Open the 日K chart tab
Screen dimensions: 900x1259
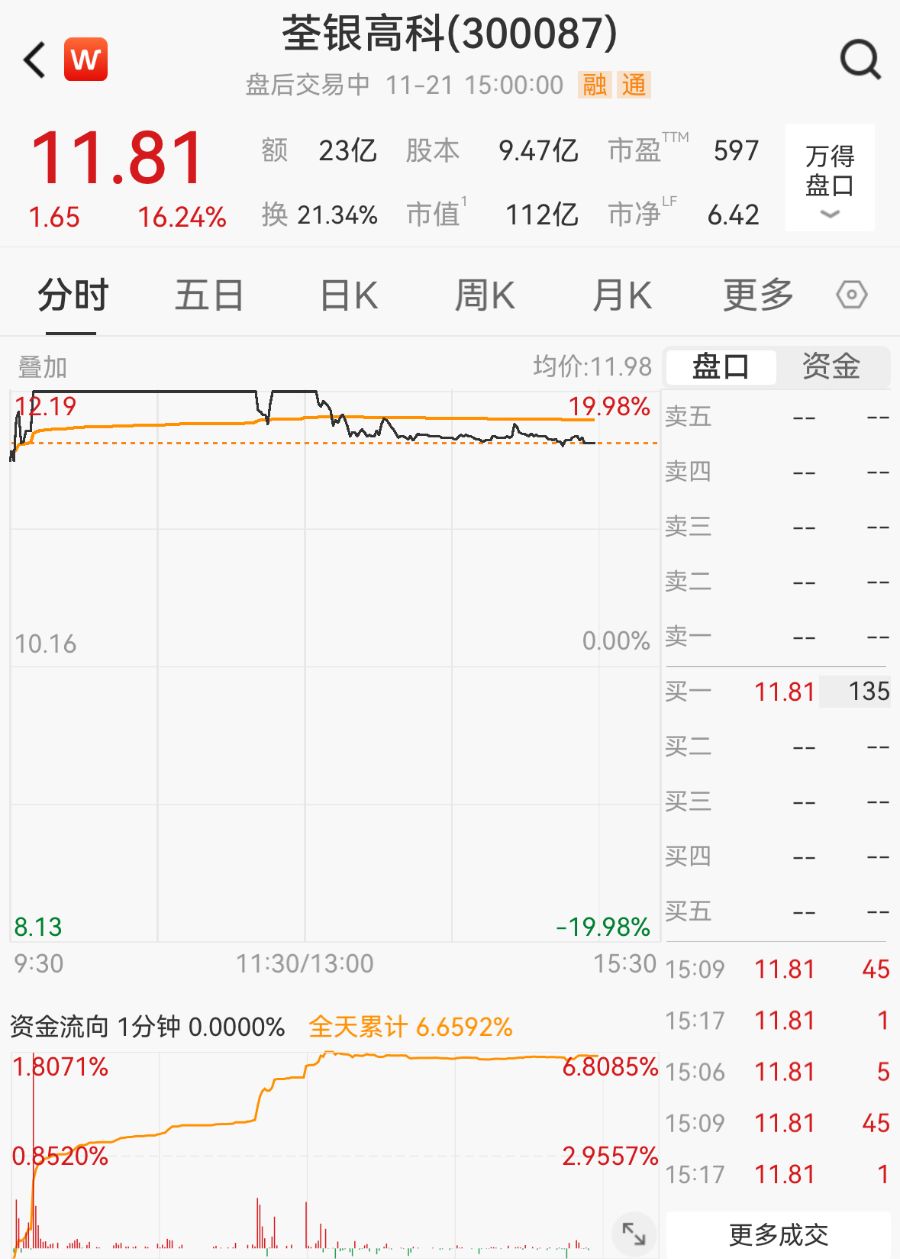tap(348, 296)
